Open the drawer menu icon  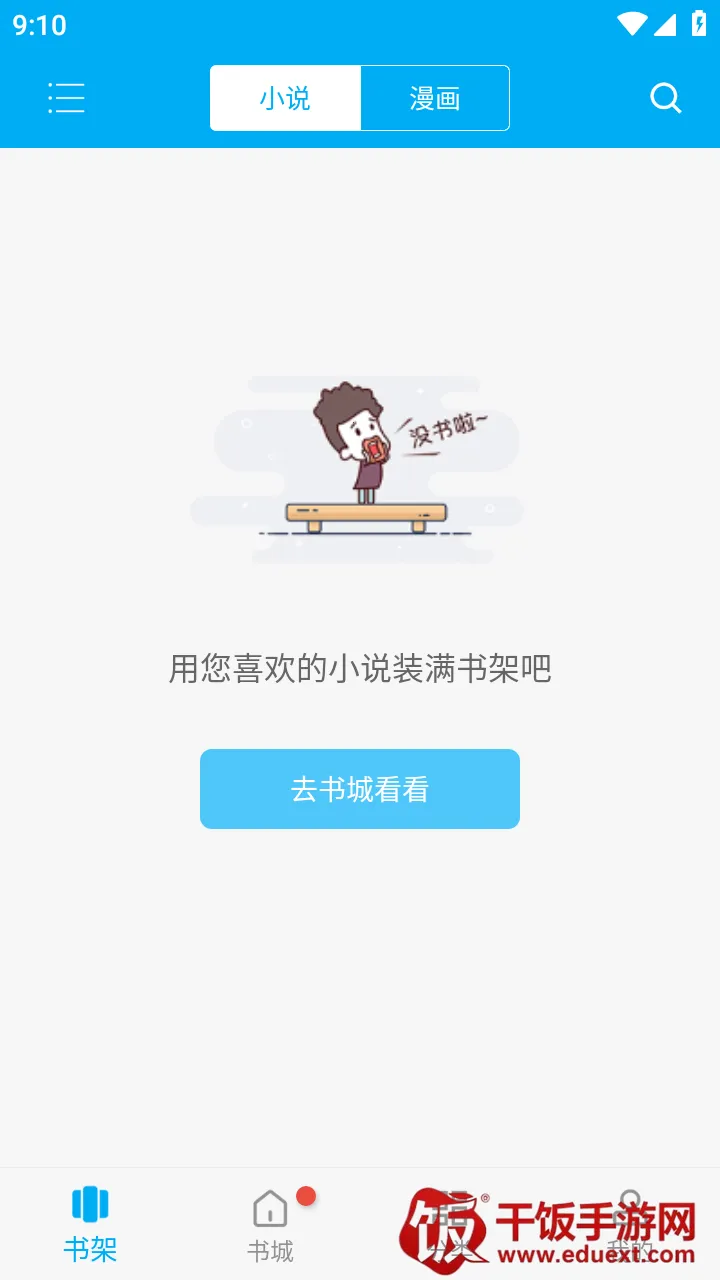(67, 98)
